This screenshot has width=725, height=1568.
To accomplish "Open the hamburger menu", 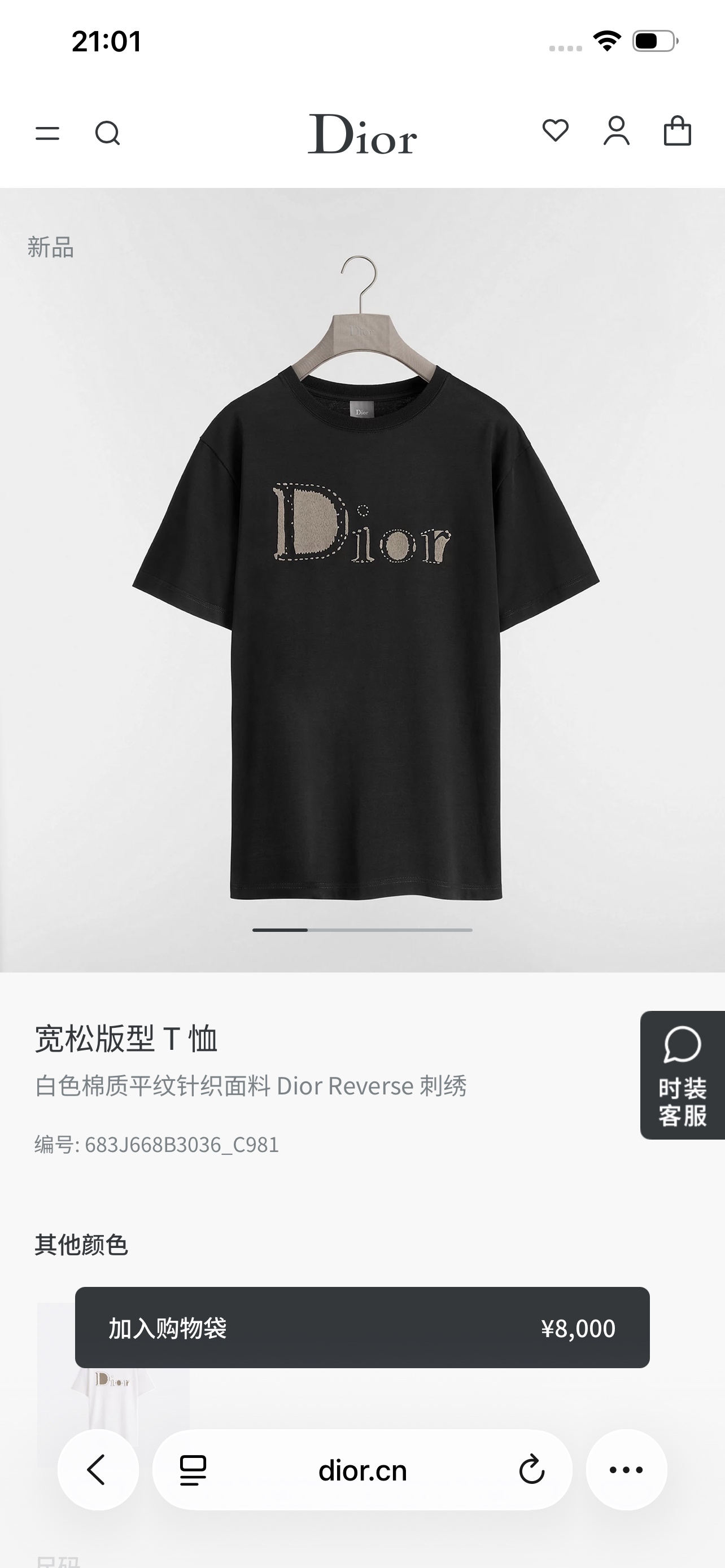I will tap(47, 133).
